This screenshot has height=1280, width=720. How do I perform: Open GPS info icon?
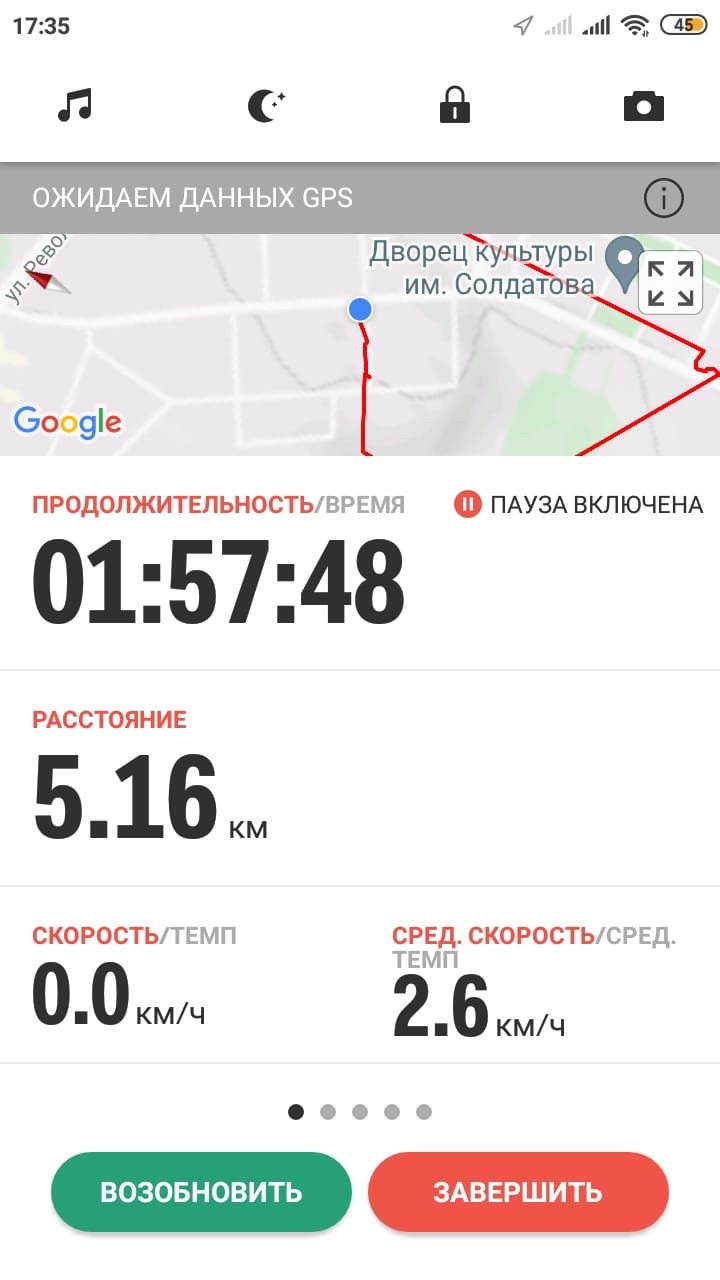(x=663, y=199)
